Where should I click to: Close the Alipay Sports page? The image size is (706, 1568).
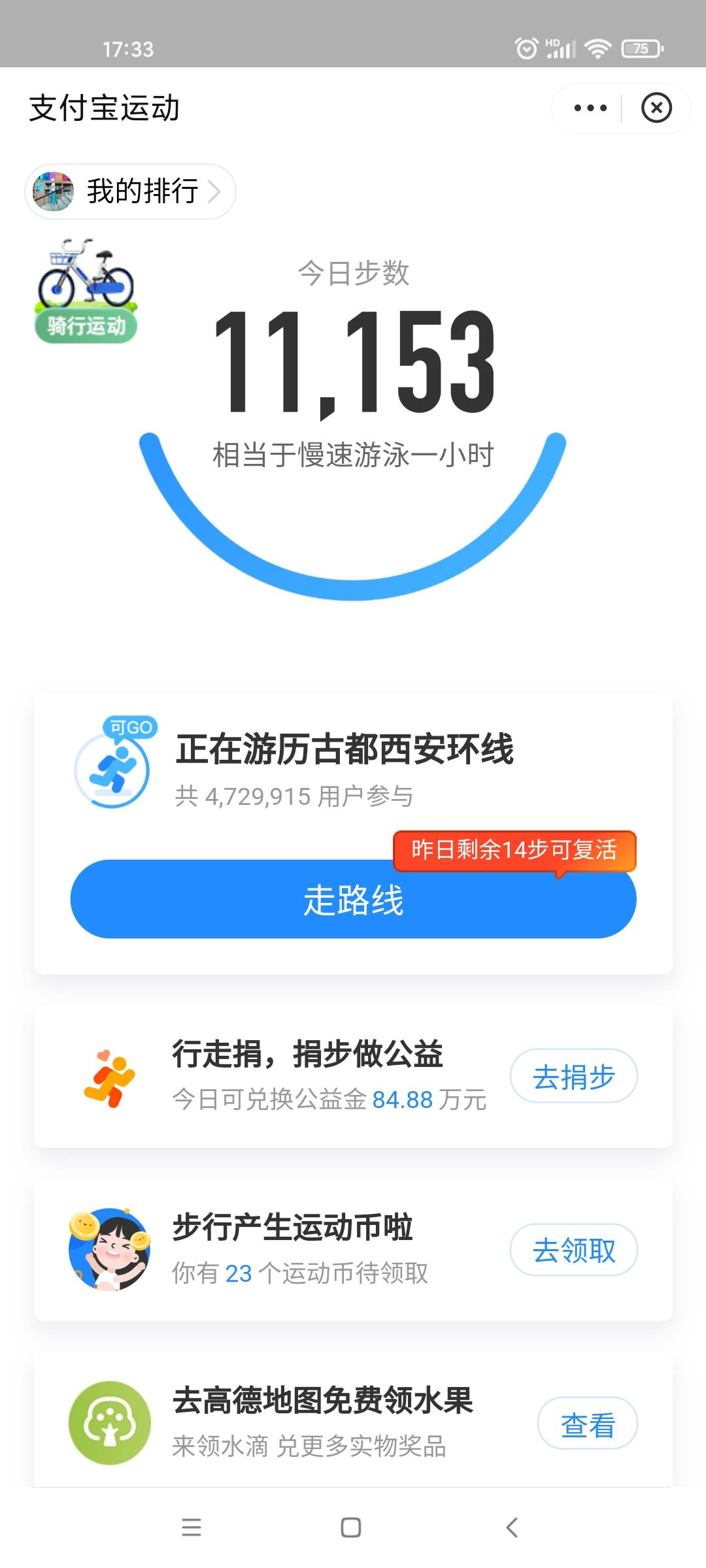(658, 106)
